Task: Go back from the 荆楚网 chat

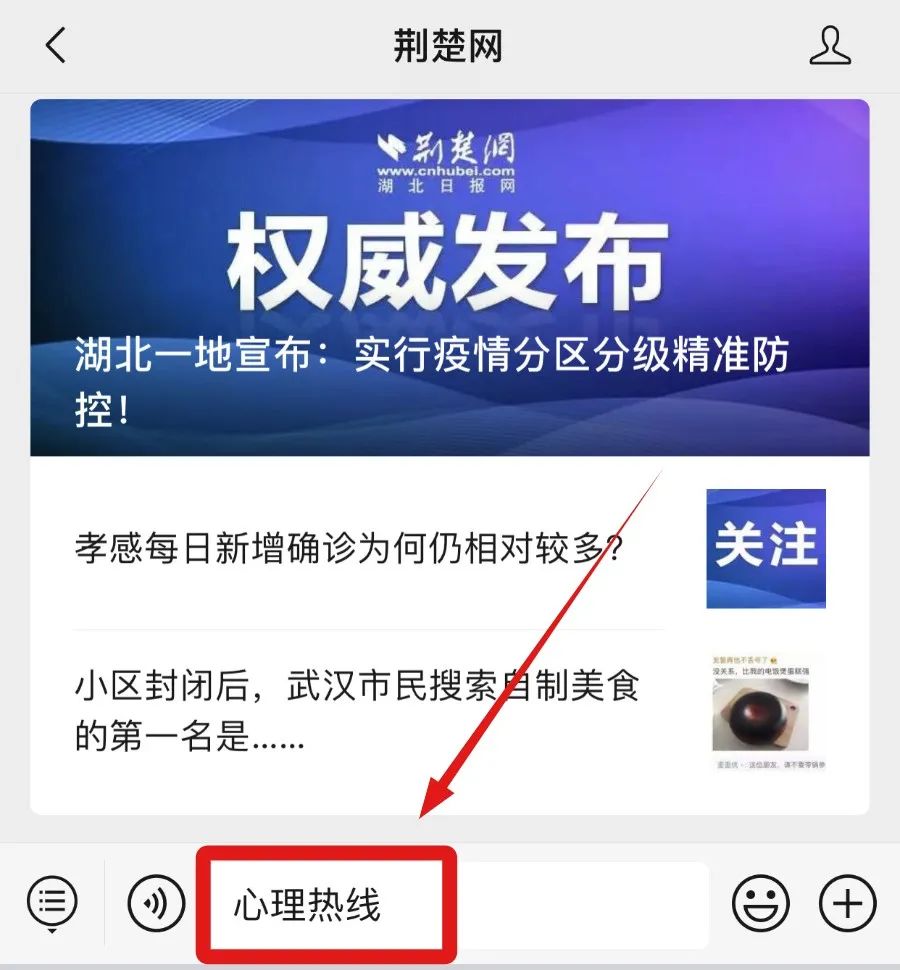Action: coord(57,46)
